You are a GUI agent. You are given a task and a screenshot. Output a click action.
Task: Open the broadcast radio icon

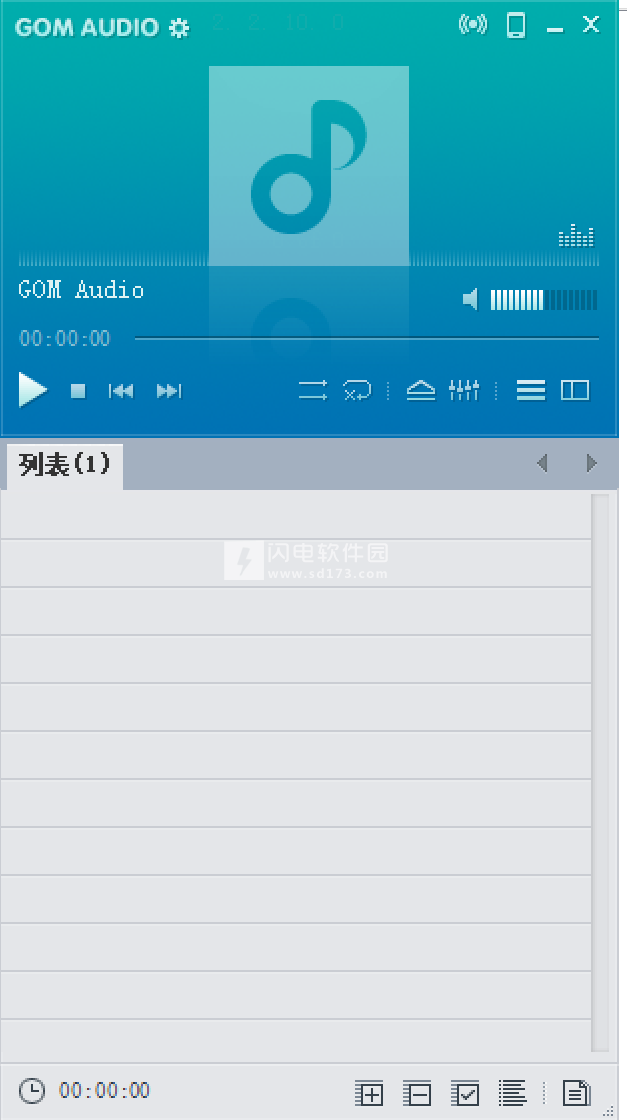(473, 25)
